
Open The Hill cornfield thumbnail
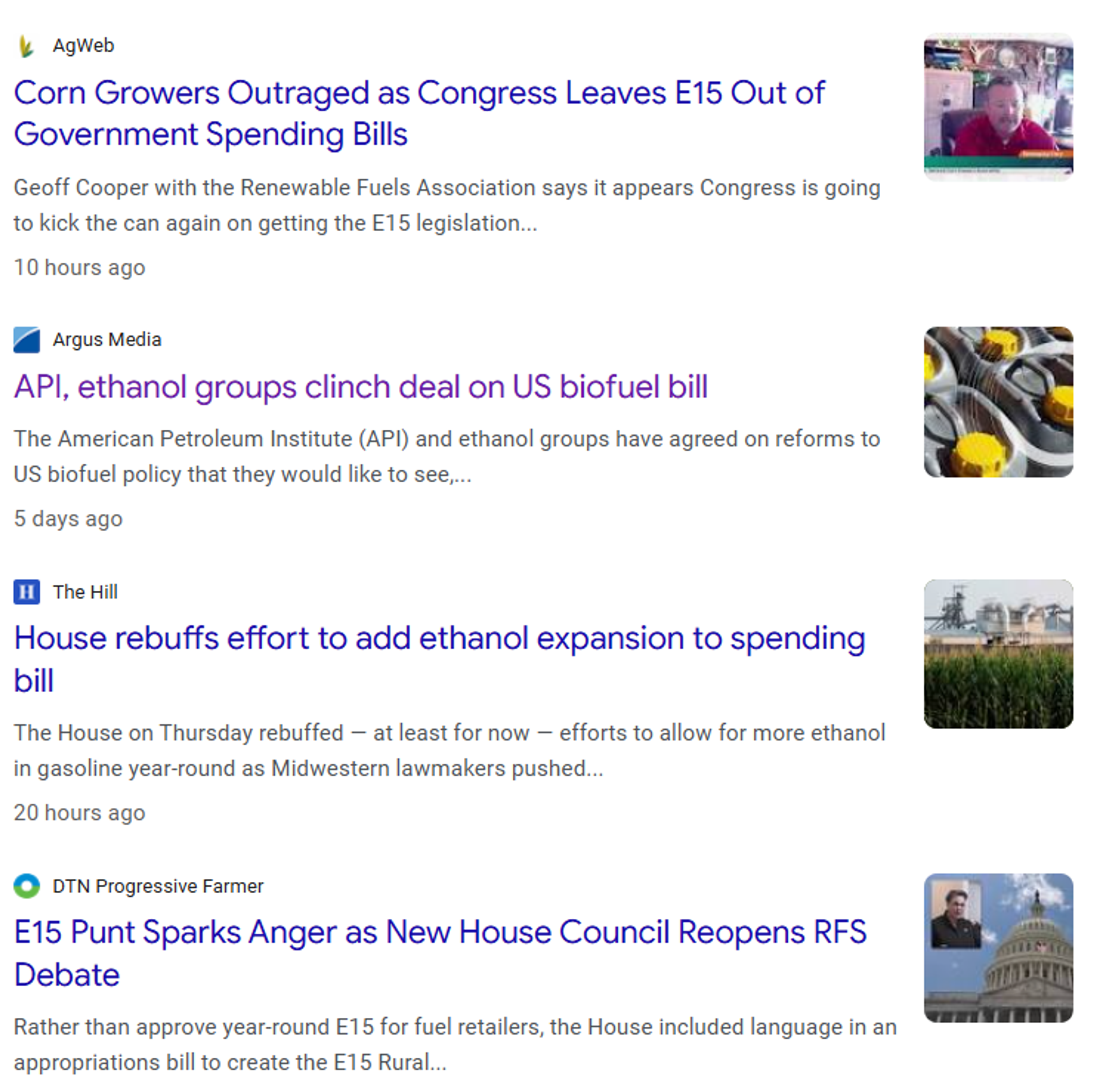(998, 654)
